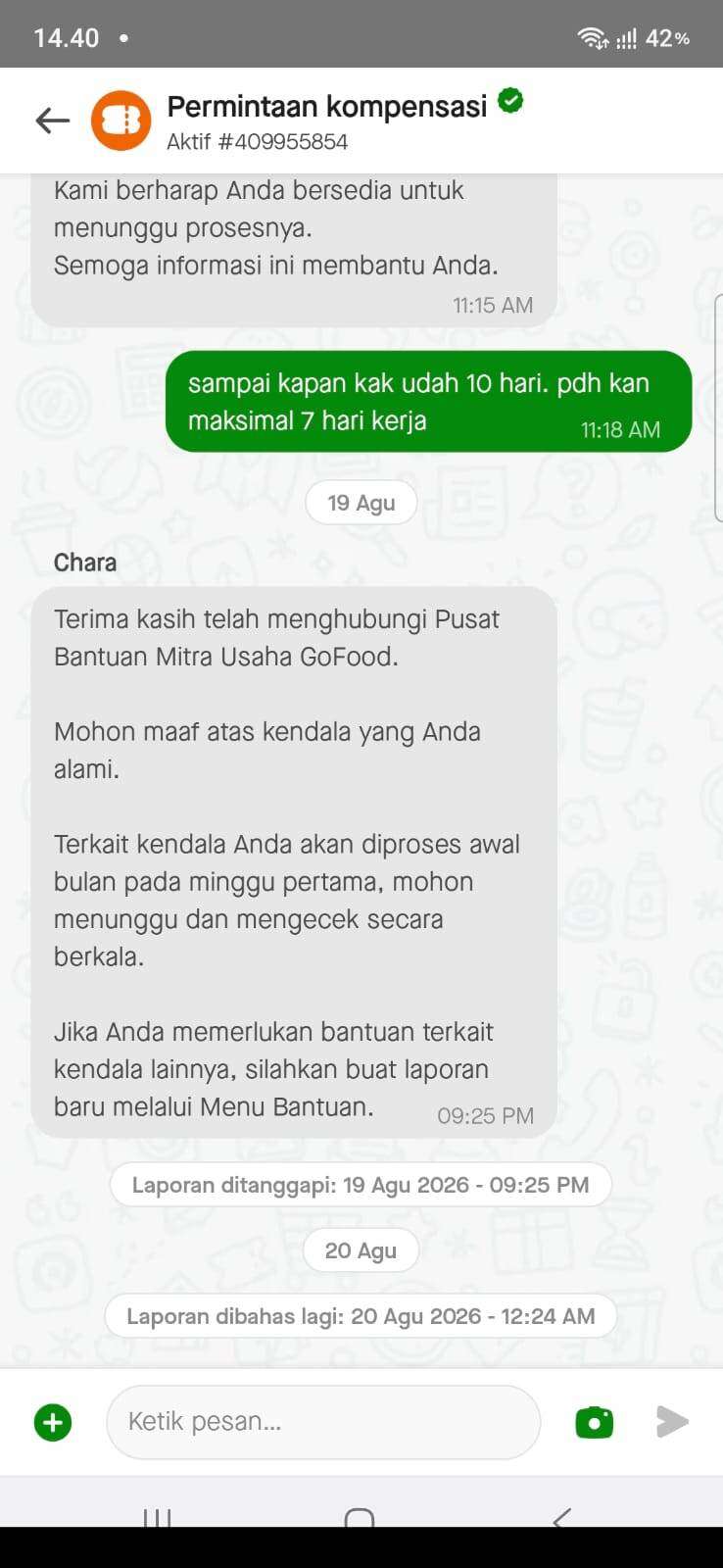Tap the system home button
This screenshot has height=1568, width=723.
pyautogui.click(x=360, y=1518)
